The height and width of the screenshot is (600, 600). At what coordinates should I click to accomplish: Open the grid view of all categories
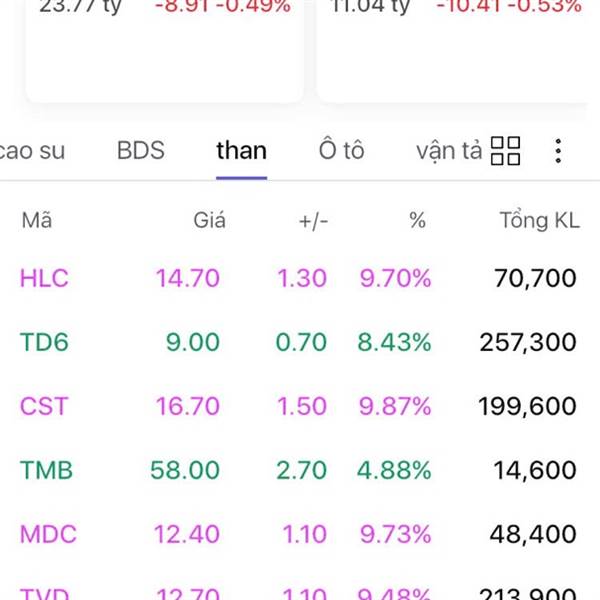point(507,151)
